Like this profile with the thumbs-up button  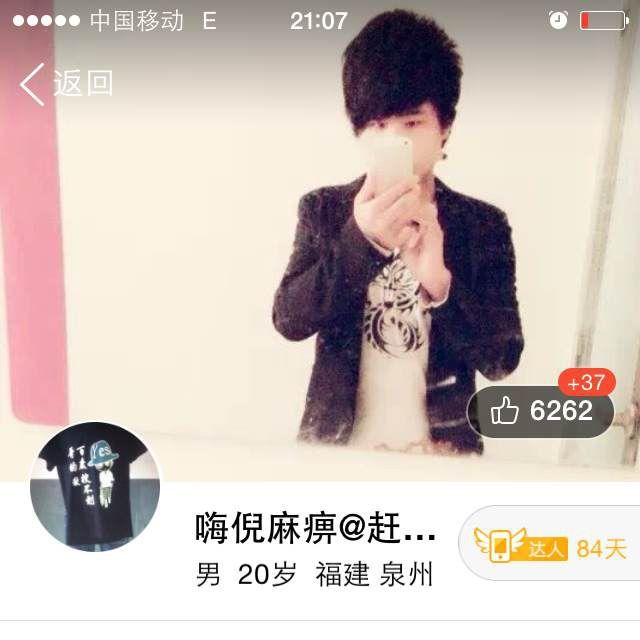[541, 411]
